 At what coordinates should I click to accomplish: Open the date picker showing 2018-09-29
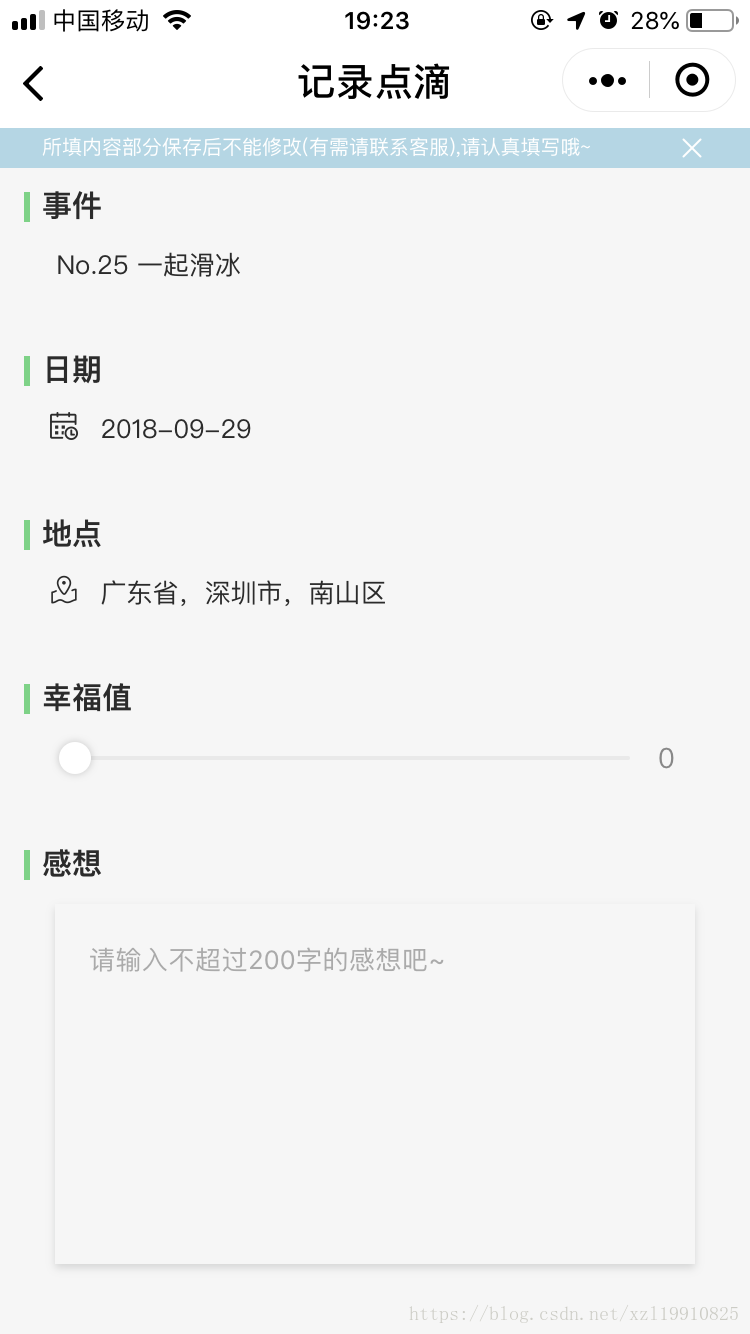pyautogui.click(x=176, y=429)
